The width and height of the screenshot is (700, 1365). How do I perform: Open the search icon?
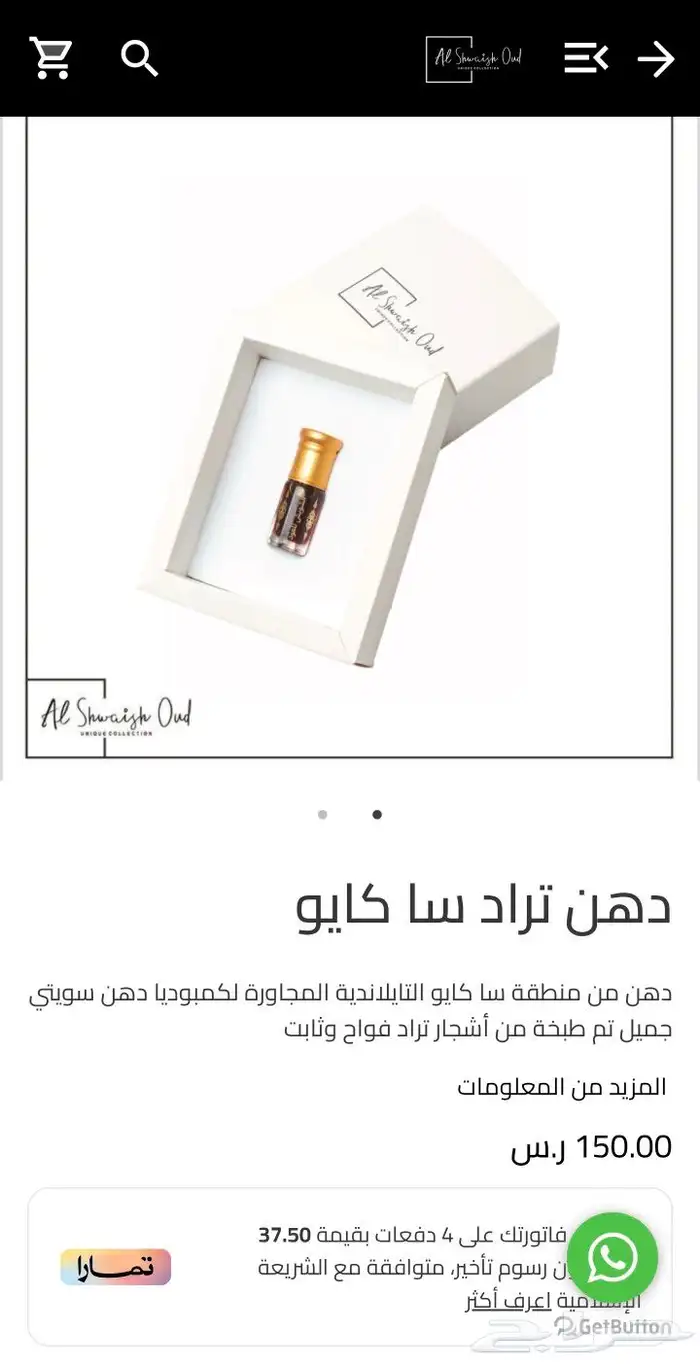click(140, 58)
